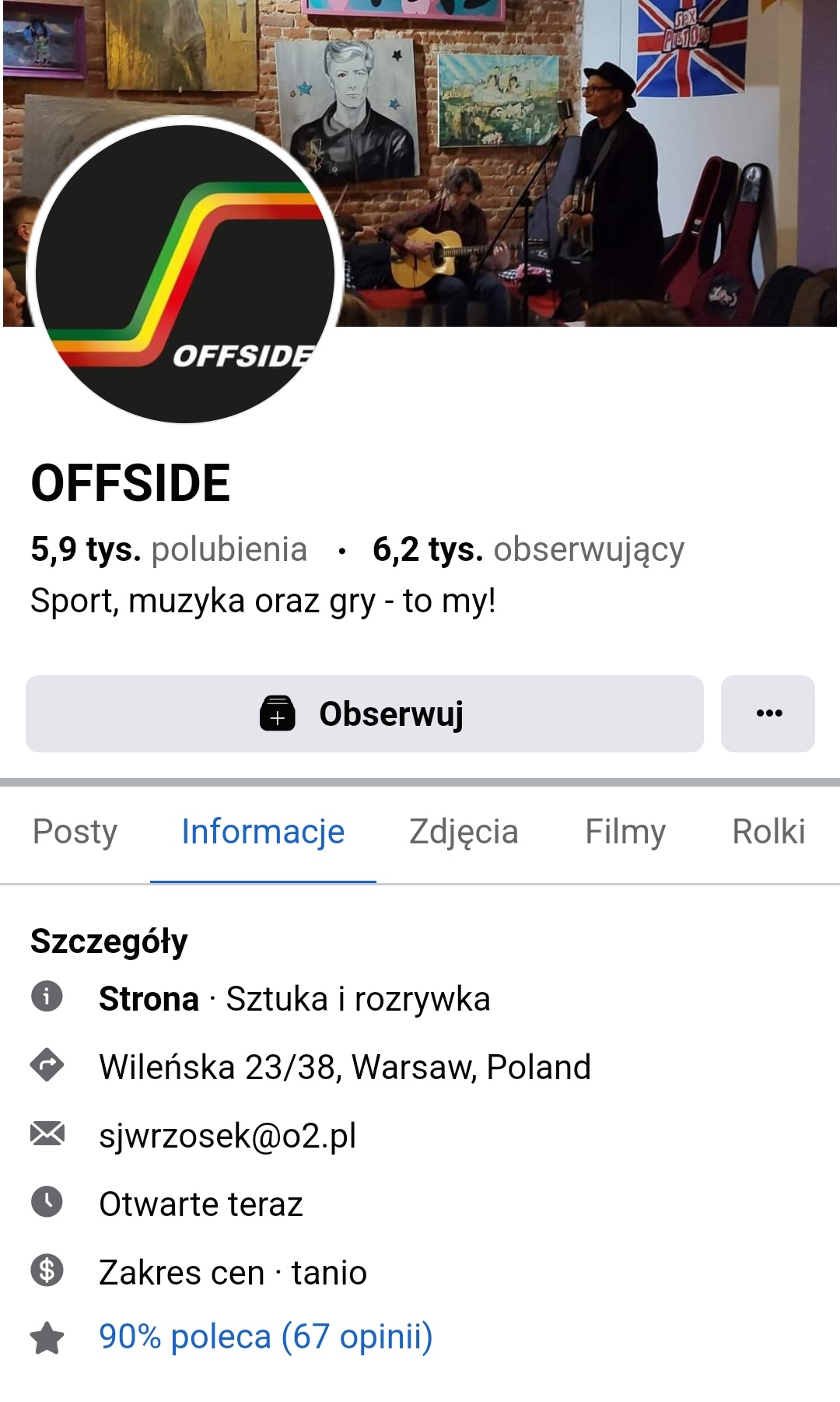This screenshot has height=1402, width=840.
Task: Show the Filmy tab
Action: (625, 832)
